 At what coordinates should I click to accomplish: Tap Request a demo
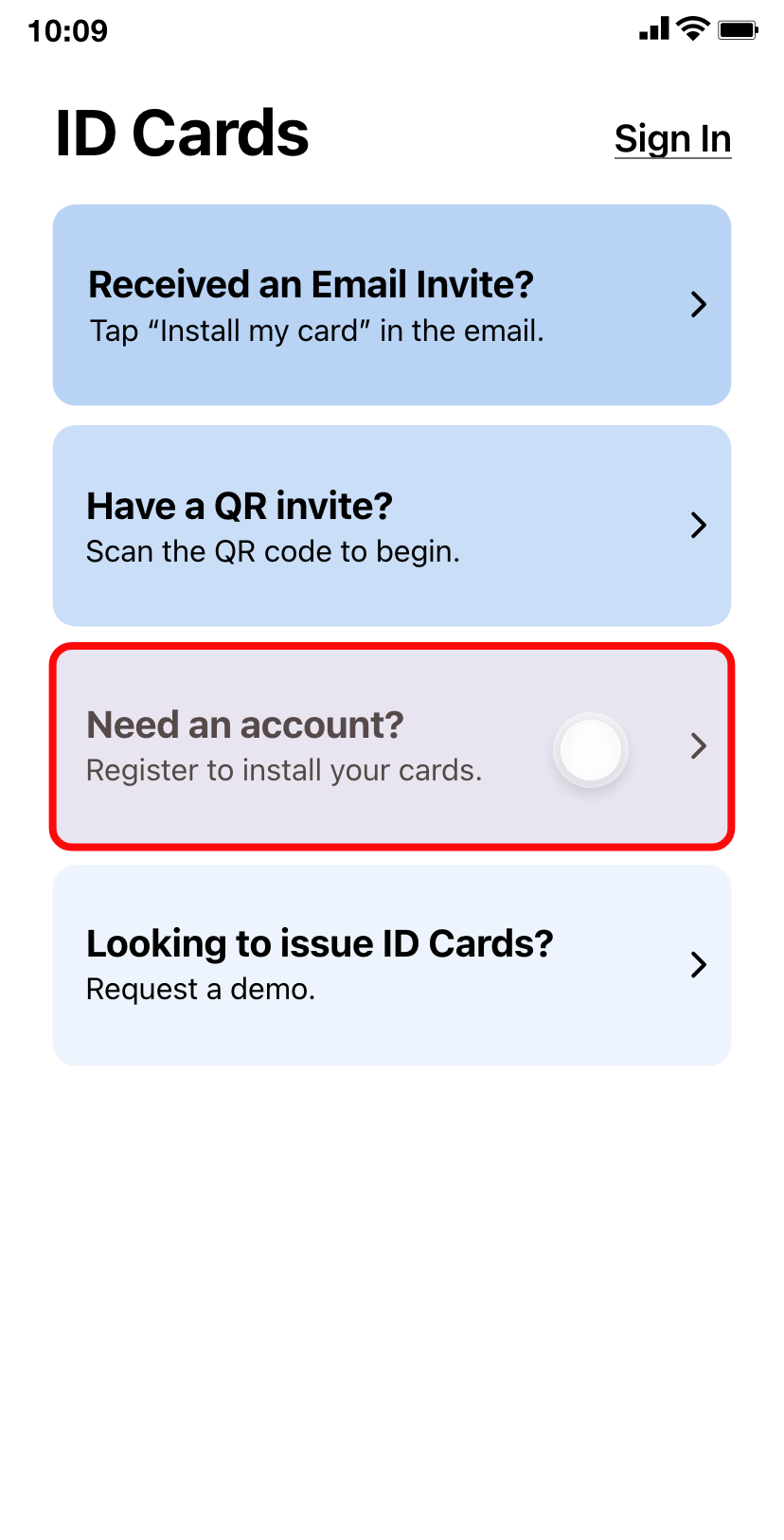pos(201,989)
